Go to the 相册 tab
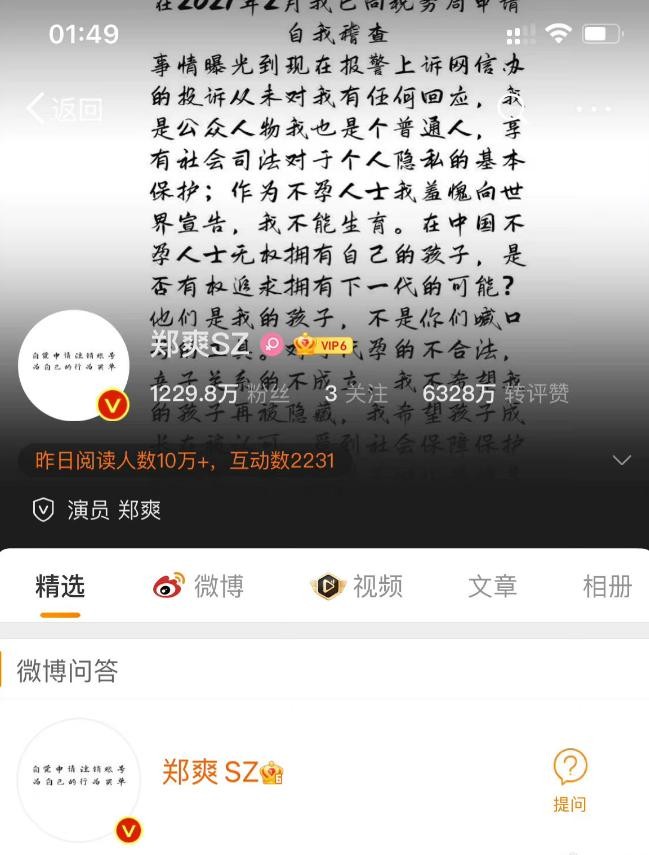The height and width of the screenshot is (855, 649). (x=607, y=586)
